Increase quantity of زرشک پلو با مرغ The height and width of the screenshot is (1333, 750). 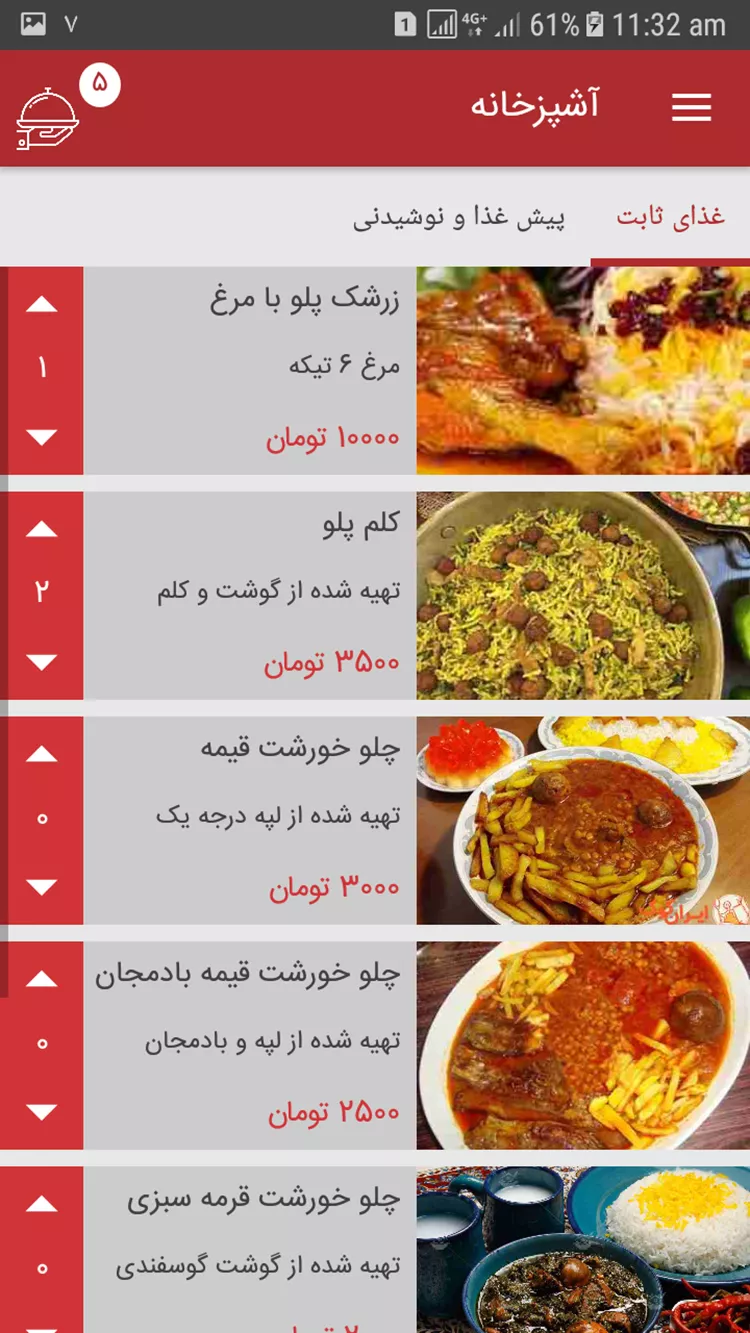click(x=42, y=305)
